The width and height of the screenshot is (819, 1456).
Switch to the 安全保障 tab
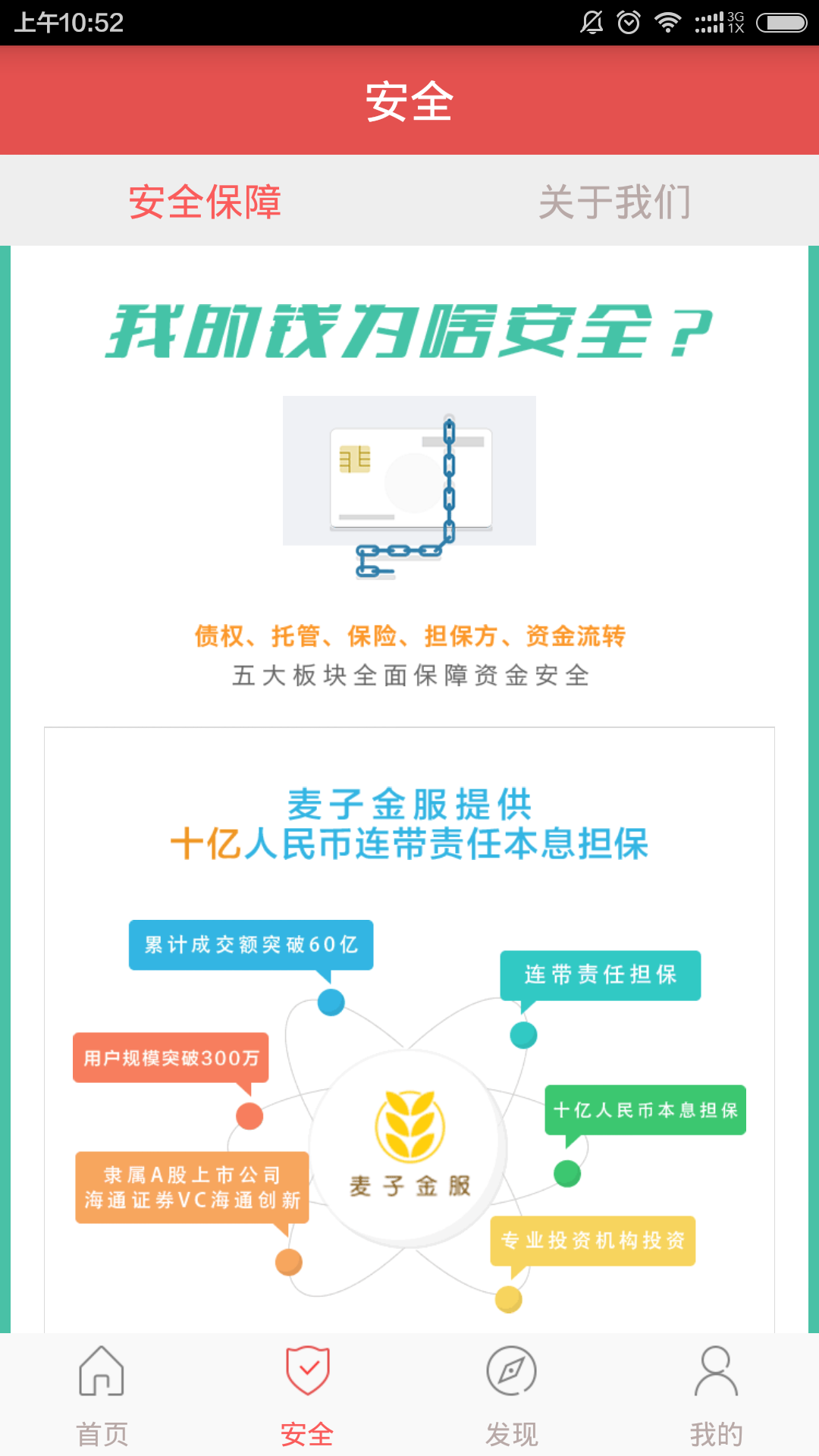205,202
